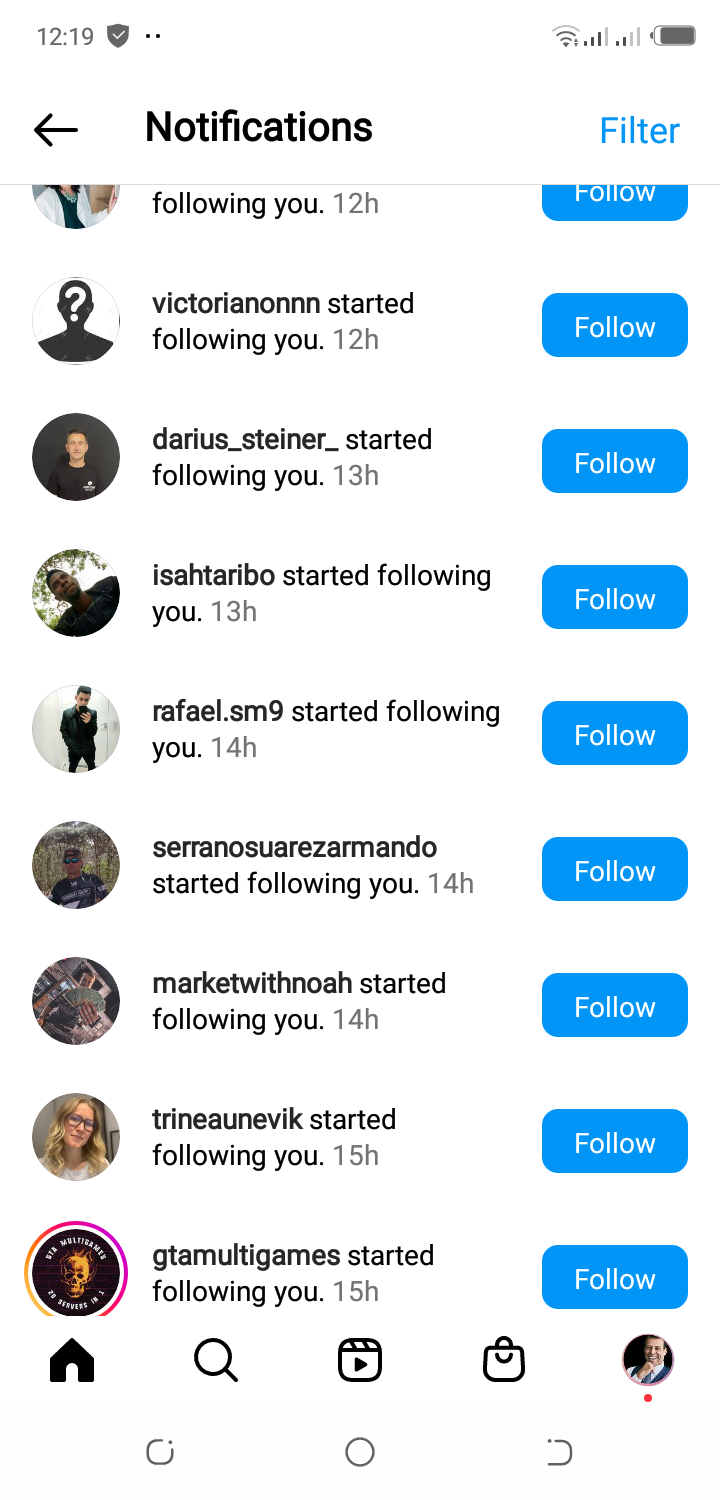This screenshot has width=720, height=1500.
Task: Switch to the Home tab
Action: pos(72,1360)
